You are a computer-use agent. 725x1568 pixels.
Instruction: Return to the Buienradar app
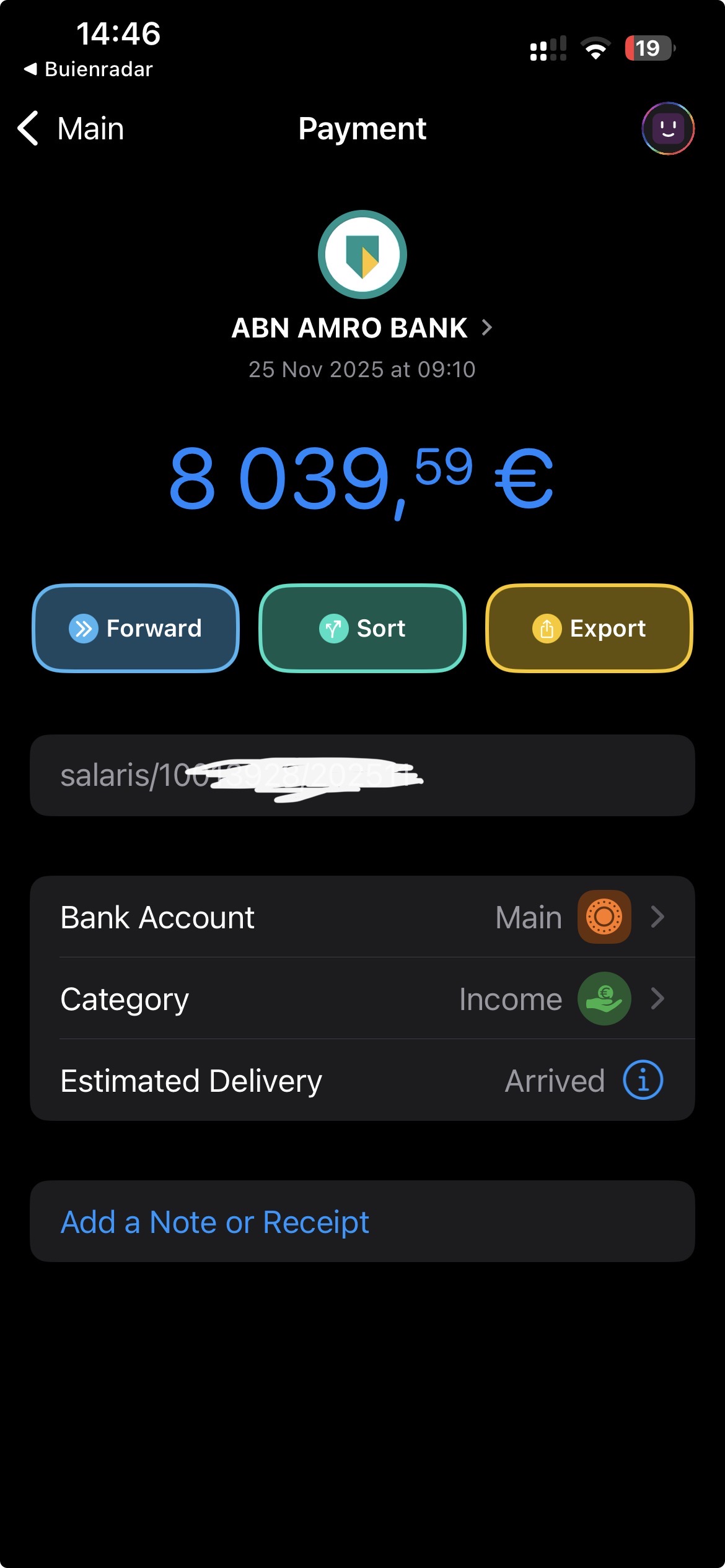[88, 69]
